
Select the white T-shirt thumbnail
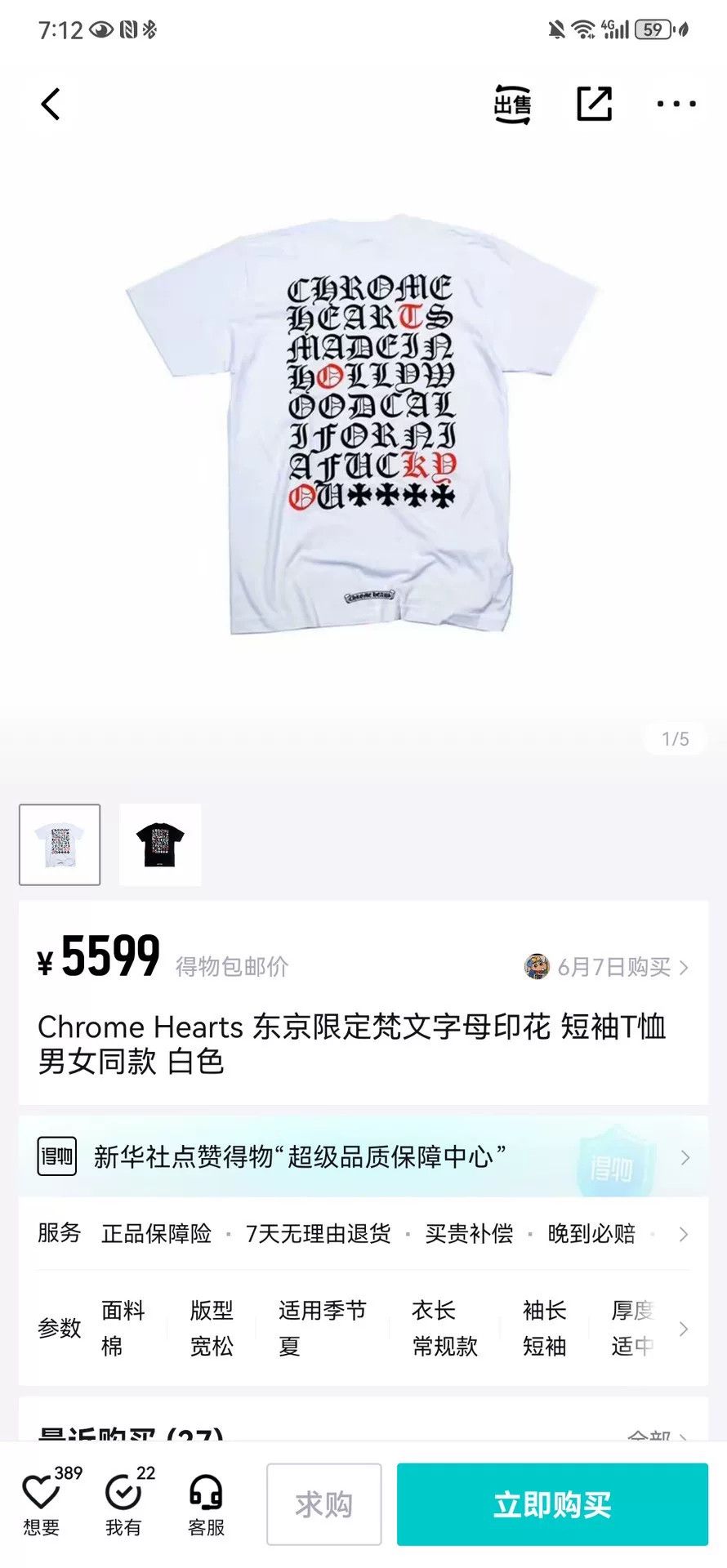coord(60,844)
